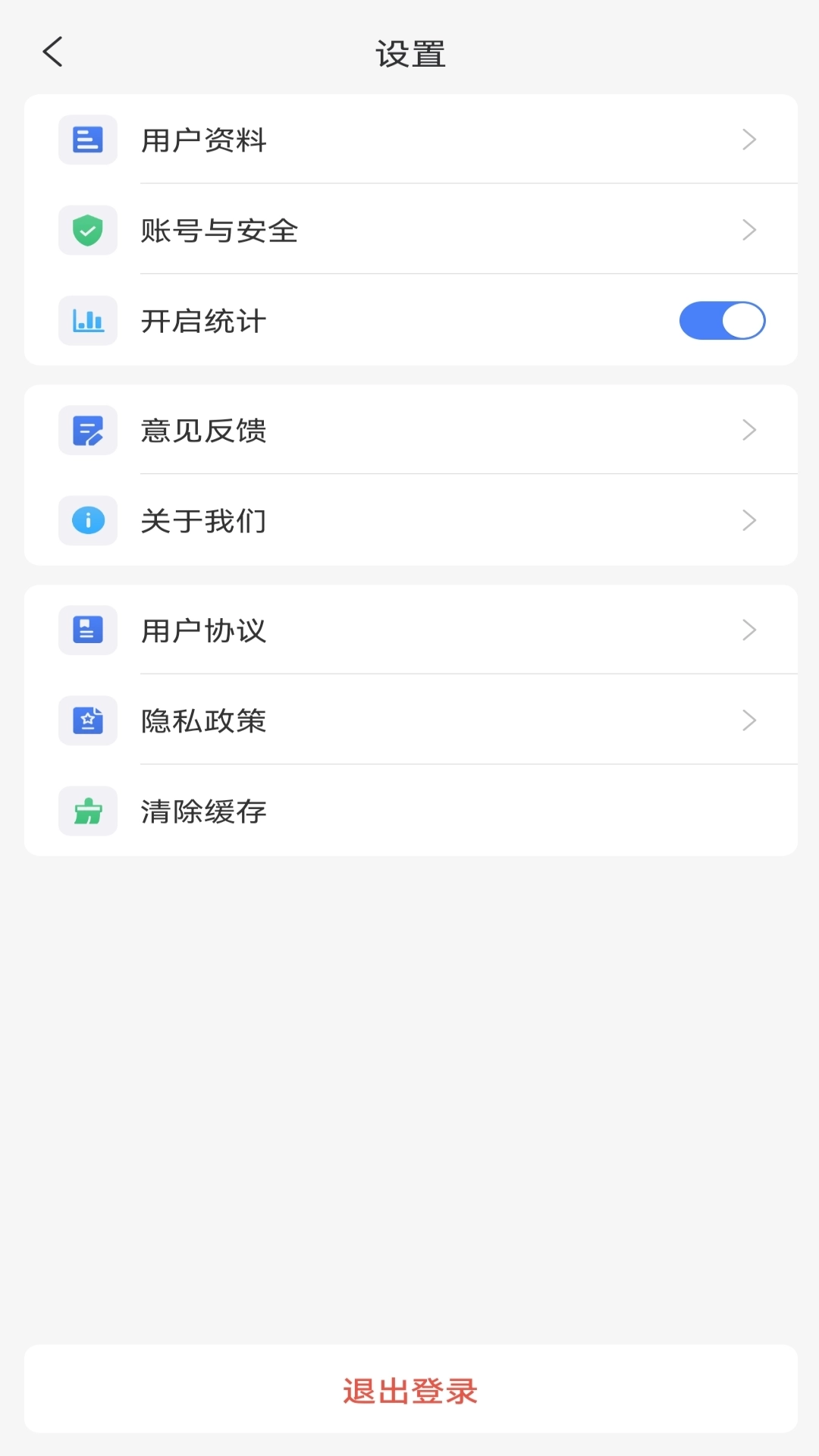
Task: Open 意见反馈 through its chevron arrow
Action: pos(749,430)
